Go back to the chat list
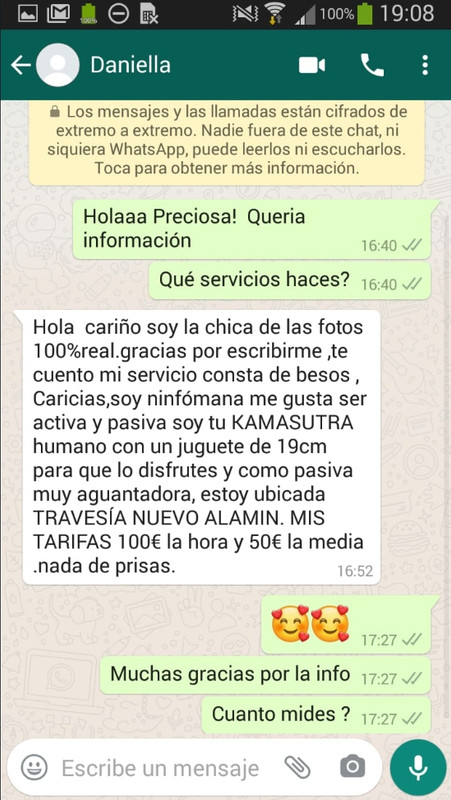Image resolution: width=451 pixels, height=800 pixels. click(x=21, y=65)
